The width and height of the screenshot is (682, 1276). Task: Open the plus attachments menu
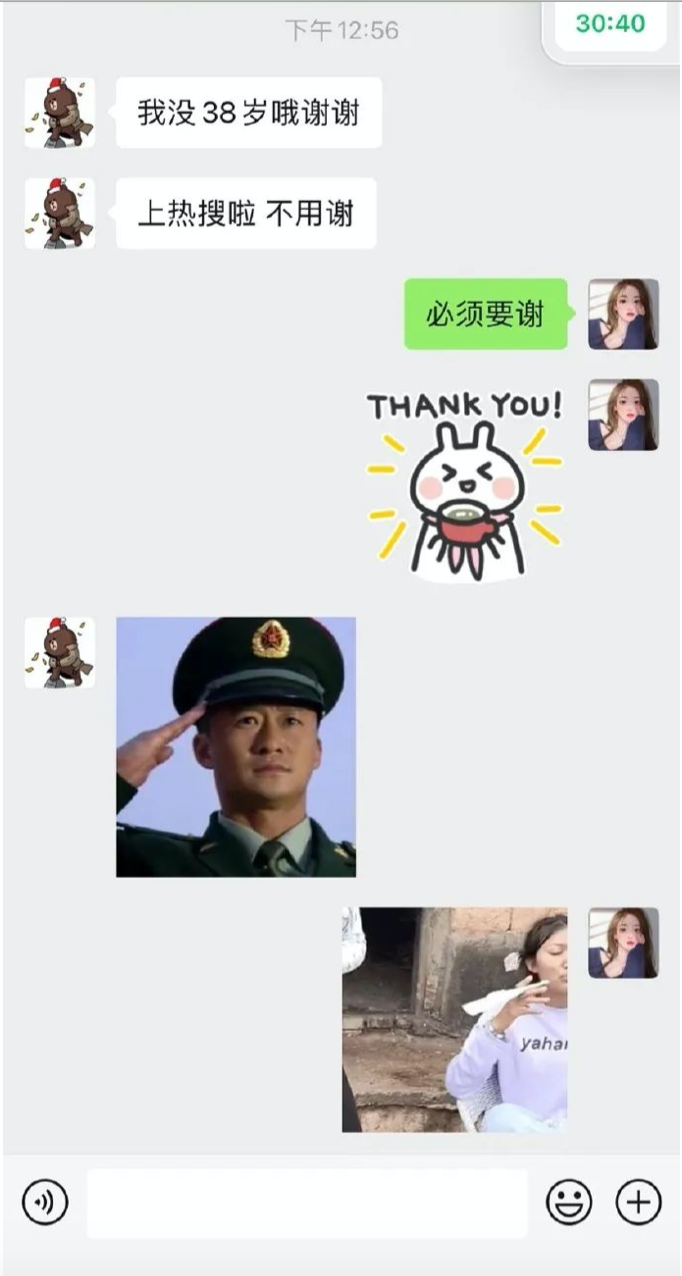(638, 1202)
